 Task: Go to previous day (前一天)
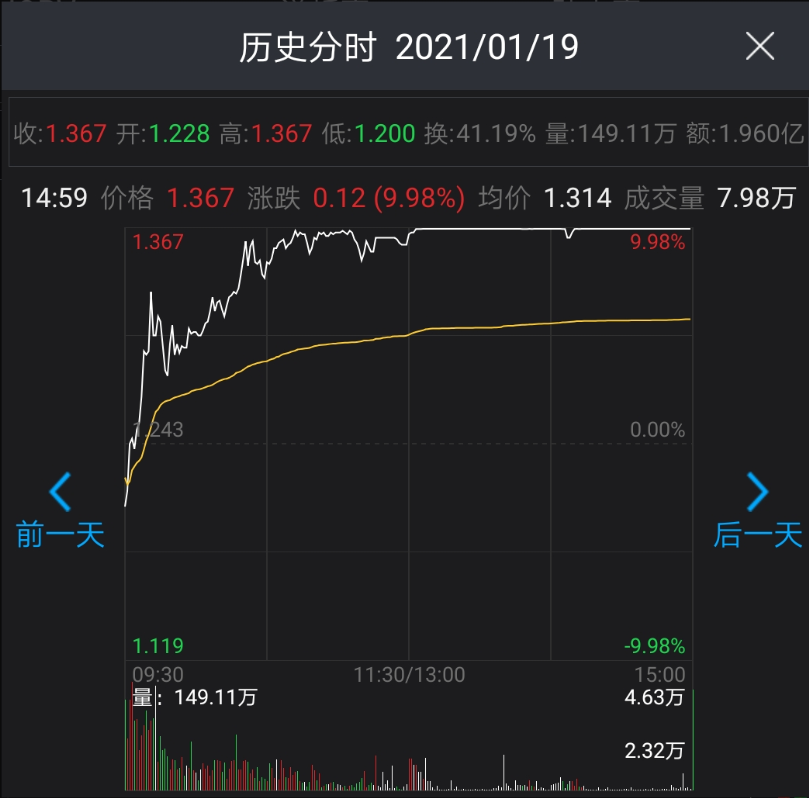pos(60,512)
